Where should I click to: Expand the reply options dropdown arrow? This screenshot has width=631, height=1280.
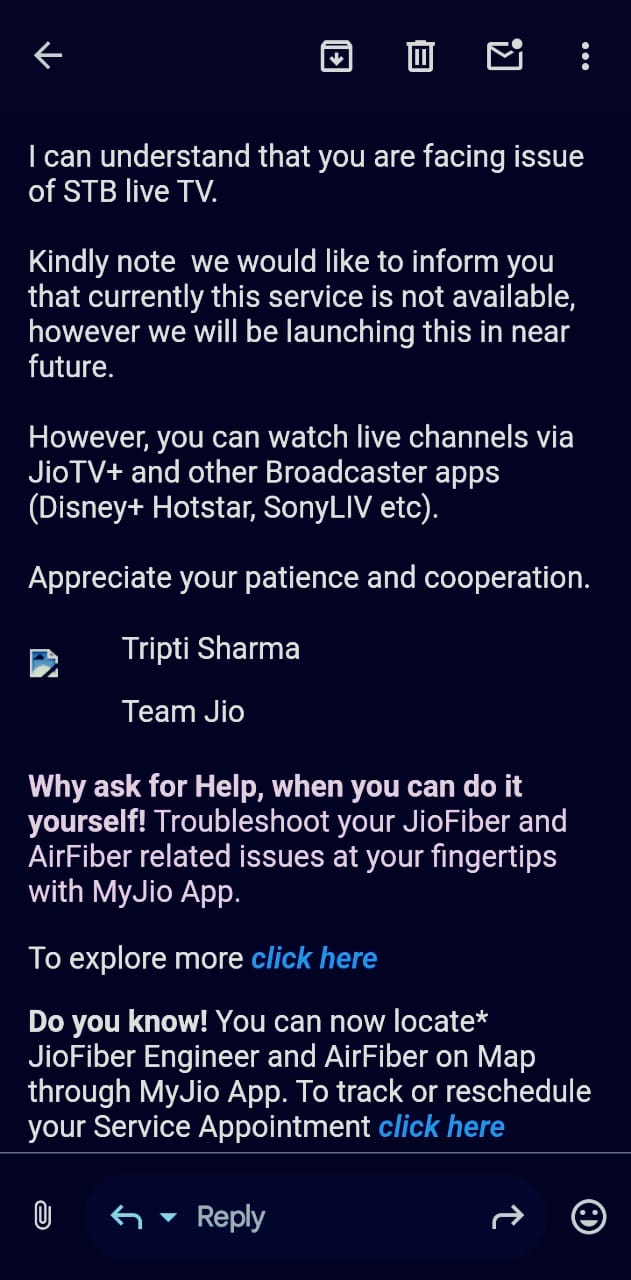click(x=168, y=1217)
